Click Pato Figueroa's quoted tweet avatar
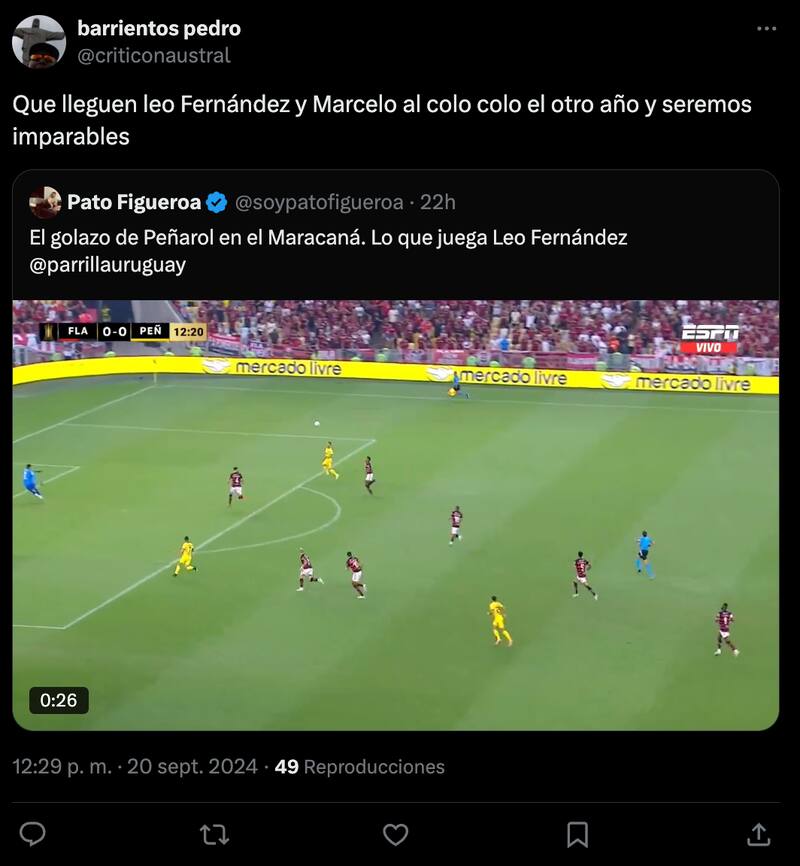The height and width of the screenshot is (866, 800). click(46, 200)
